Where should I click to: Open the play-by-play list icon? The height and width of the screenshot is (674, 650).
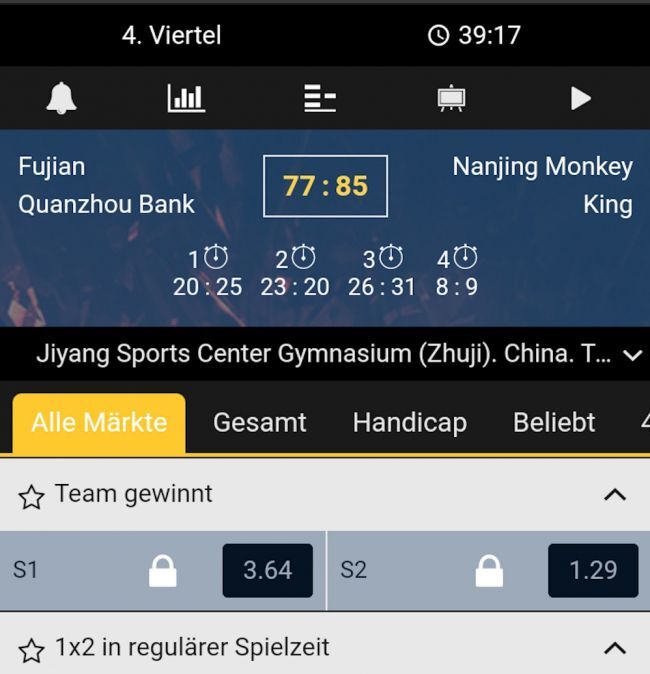[320, 98]
